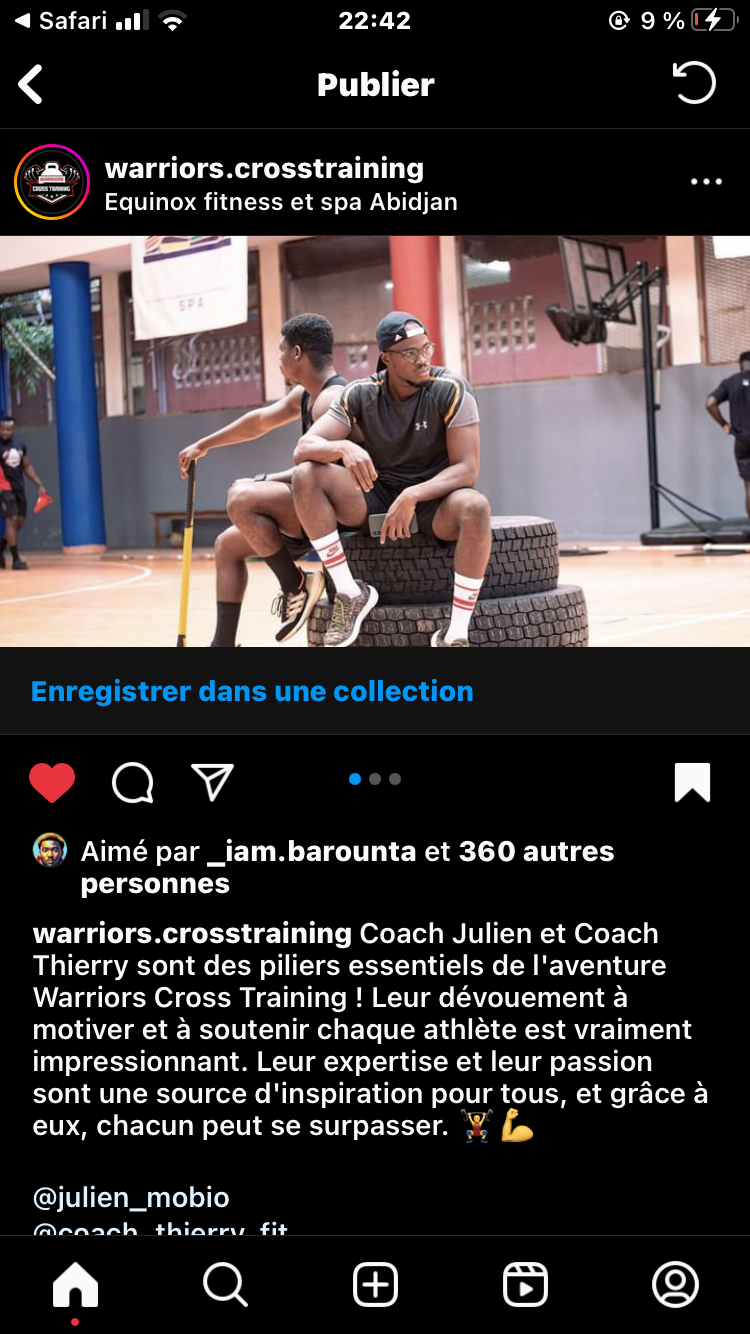Open warriors.crosstraining profile picture
The image size is (750, 1334).
pos(52,182)
